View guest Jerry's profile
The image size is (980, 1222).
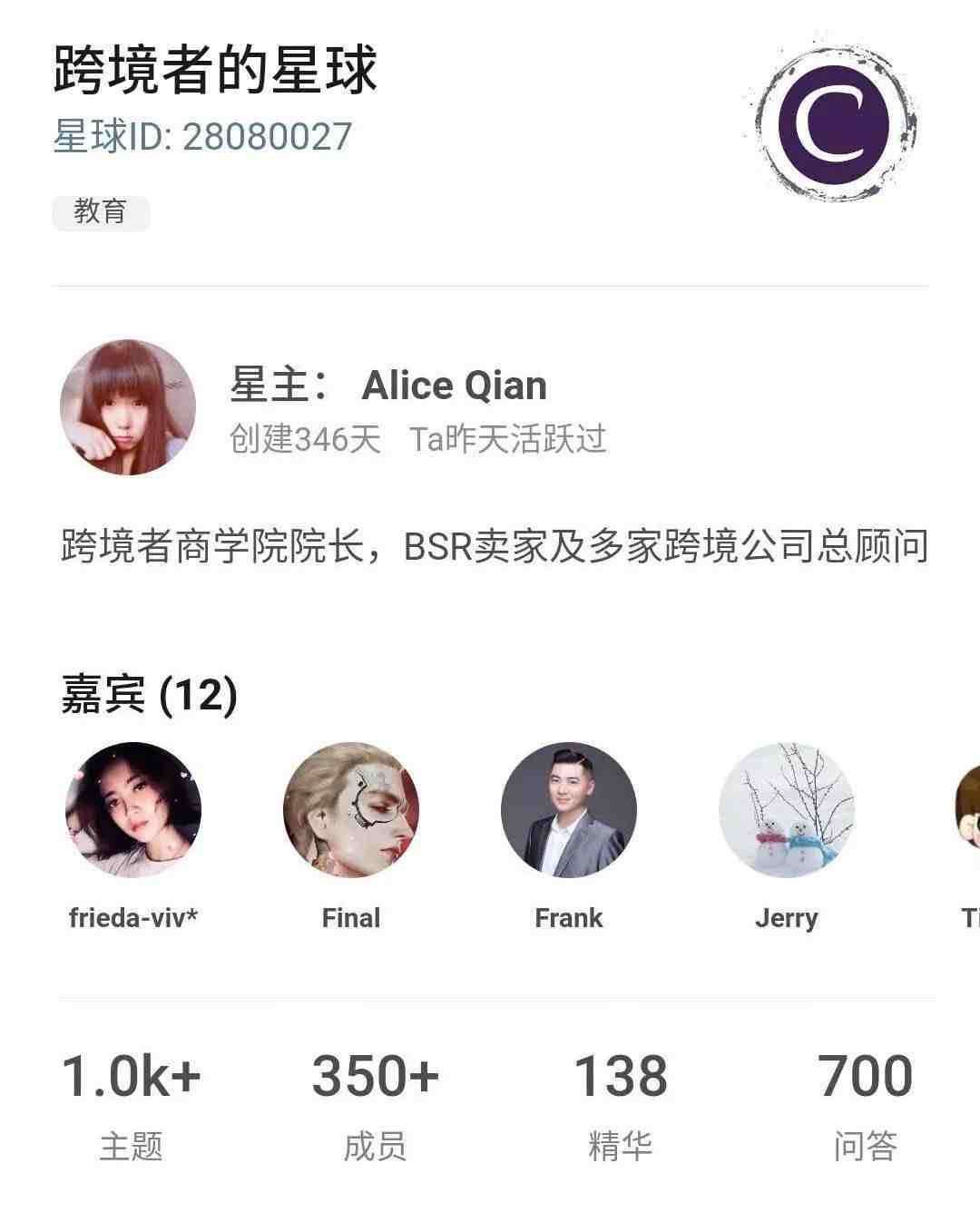click(x=787, y=810)
